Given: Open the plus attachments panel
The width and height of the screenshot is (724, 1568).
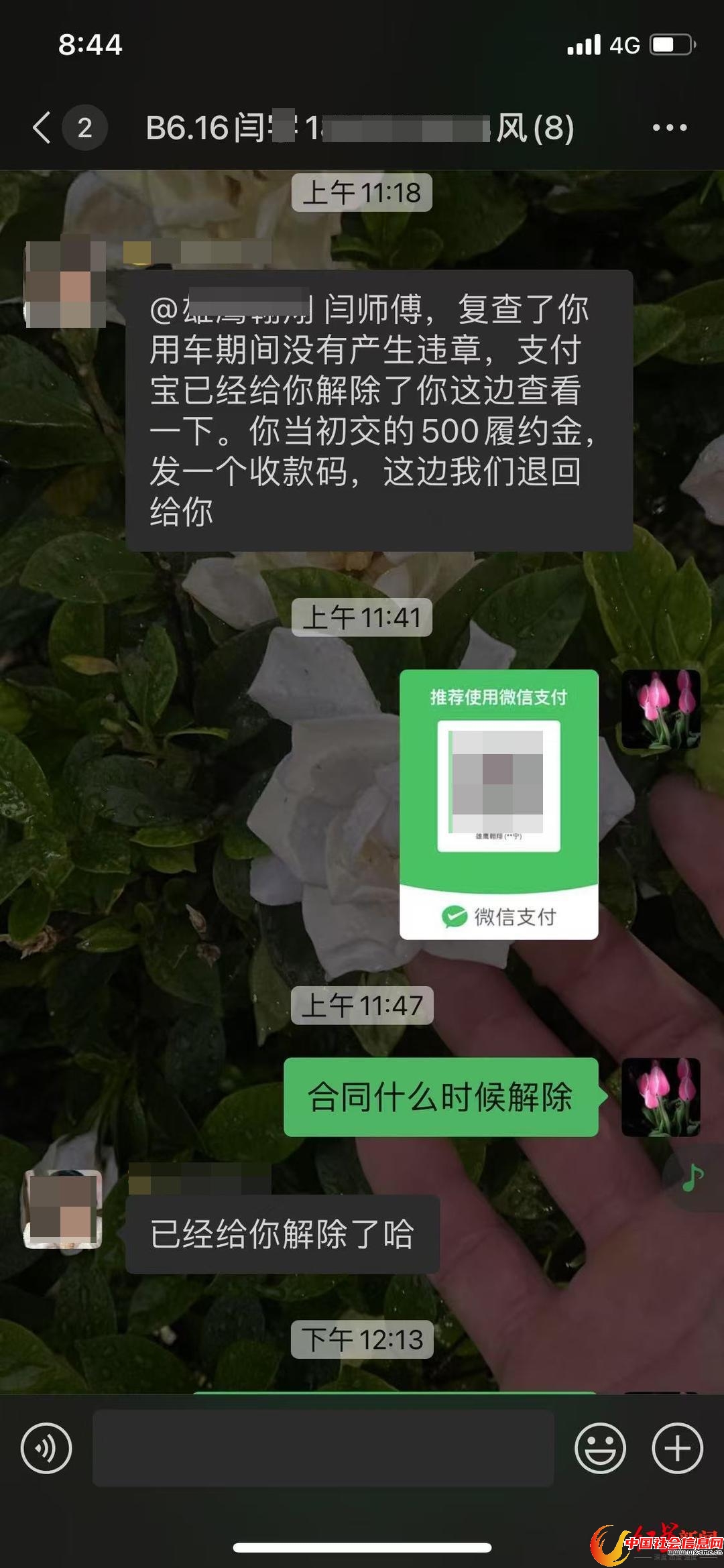Looking at the screenshot, I should click(x=677, y=1448).
